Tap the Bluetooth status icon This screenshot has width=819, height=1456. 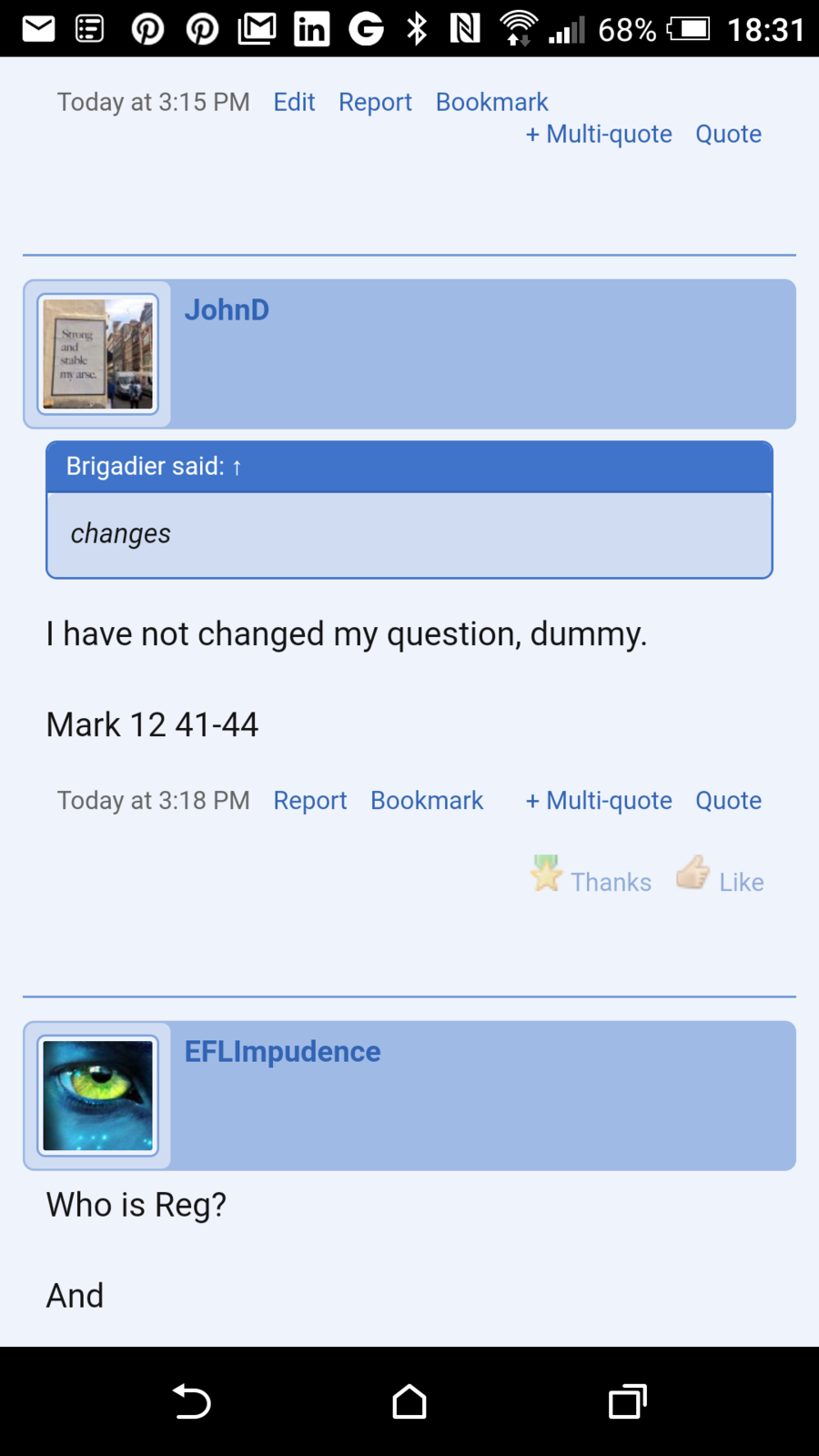[x=415, y=27]
